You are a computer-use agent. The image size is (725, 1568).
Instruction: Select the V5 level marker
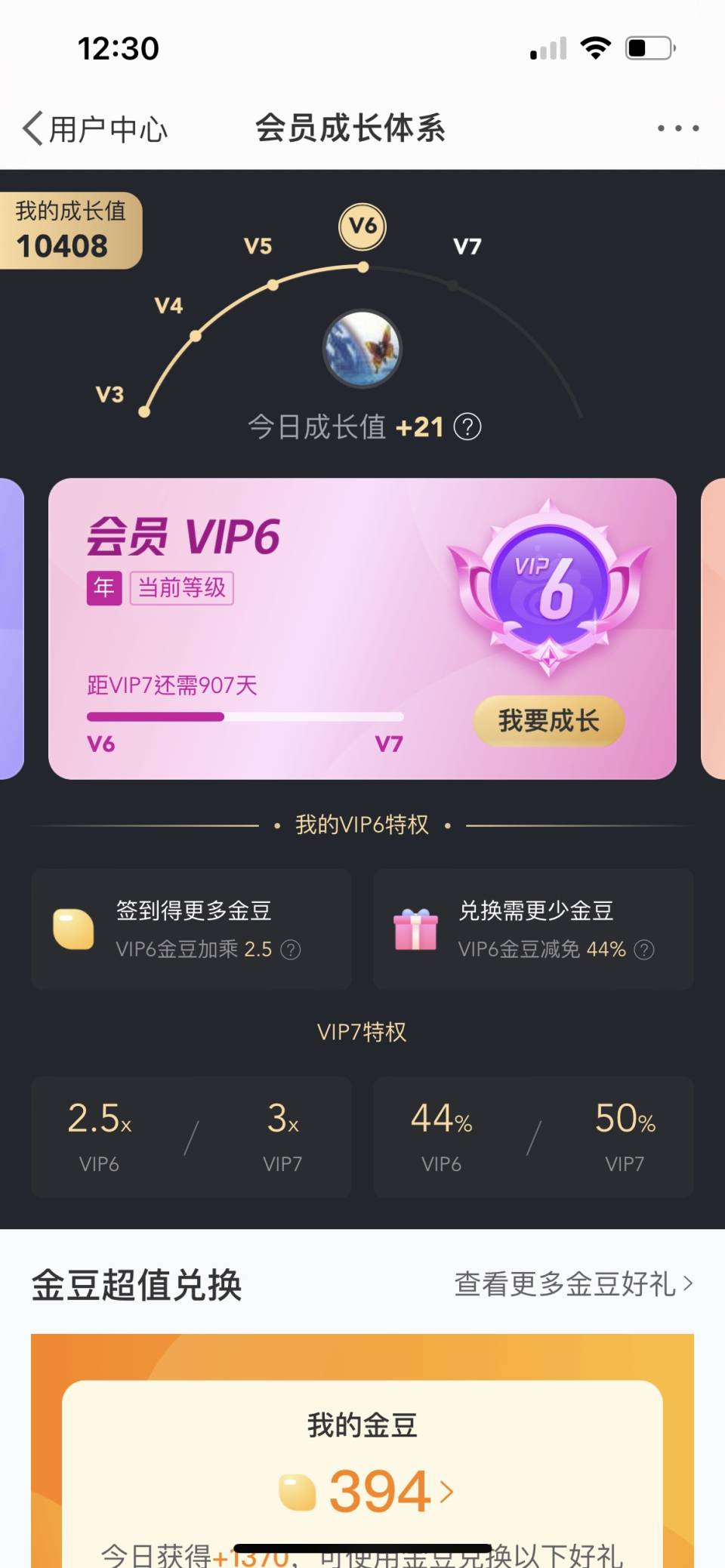coord(258,247)
